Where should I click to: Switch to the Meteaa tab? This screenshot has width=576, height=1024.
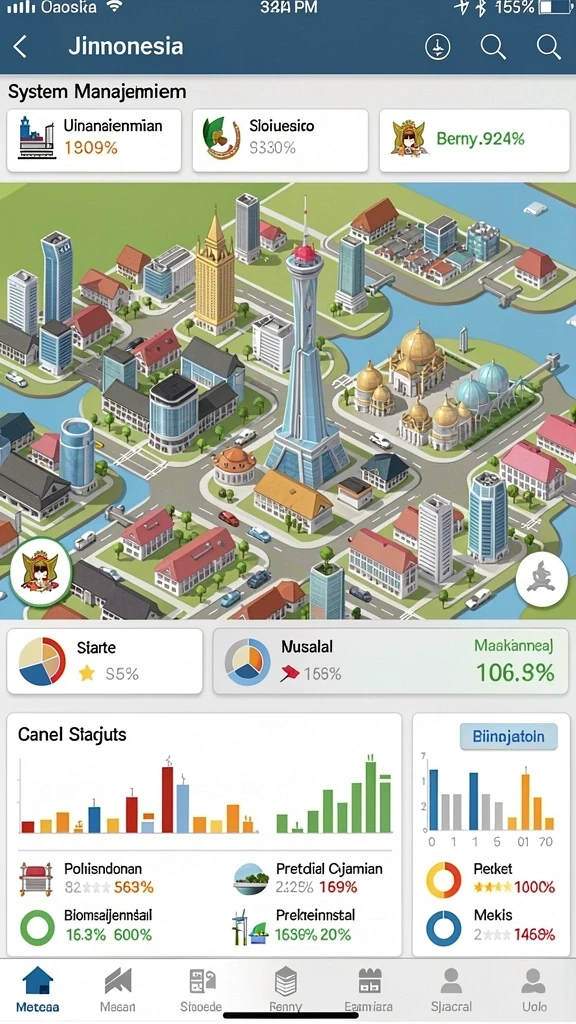37,989
